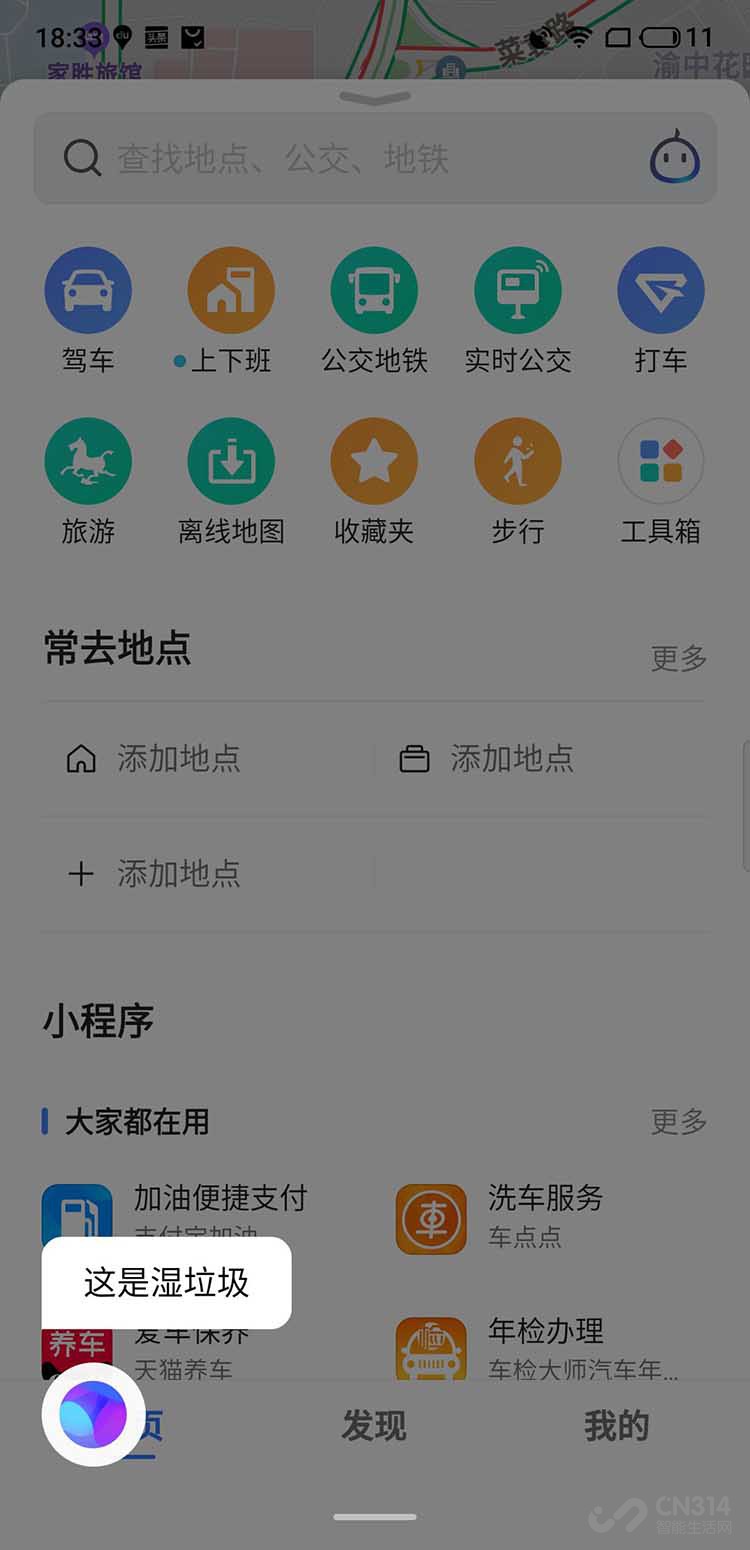Switch to the 发现 tab

[374, 1426]
